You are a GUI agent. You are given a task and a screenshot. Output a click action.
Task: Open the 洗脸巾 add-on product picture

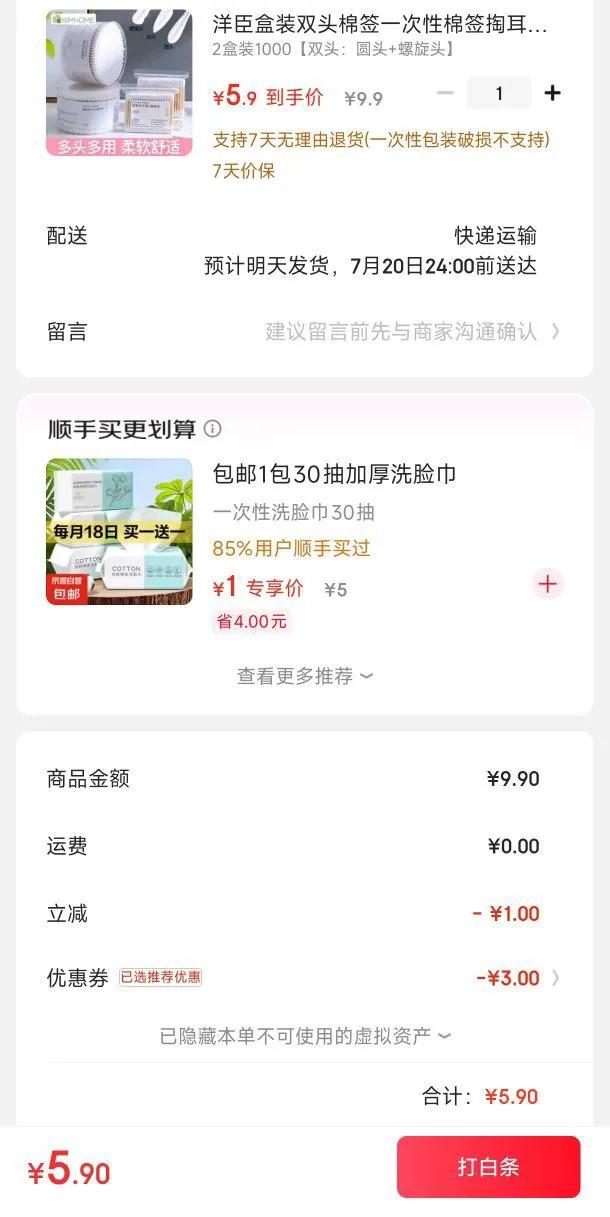pyautogui.click(x=119, y=531)
